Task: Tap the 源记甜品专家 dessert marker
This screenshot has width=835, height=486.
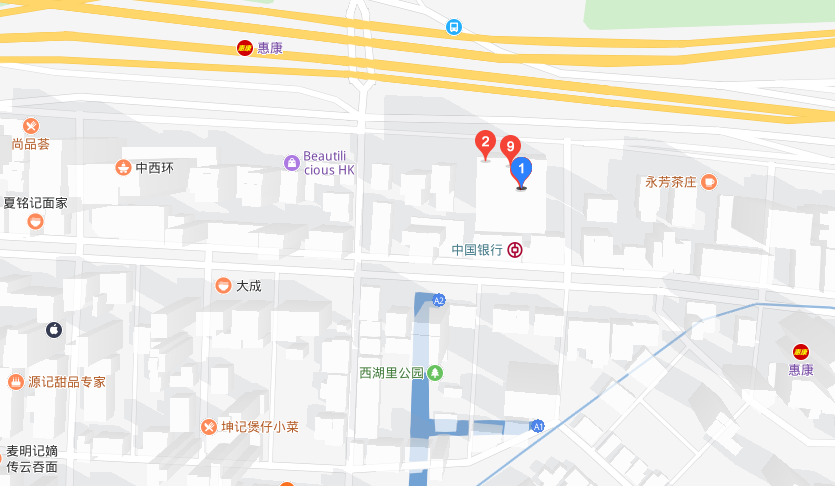Action: pos(16,382)
